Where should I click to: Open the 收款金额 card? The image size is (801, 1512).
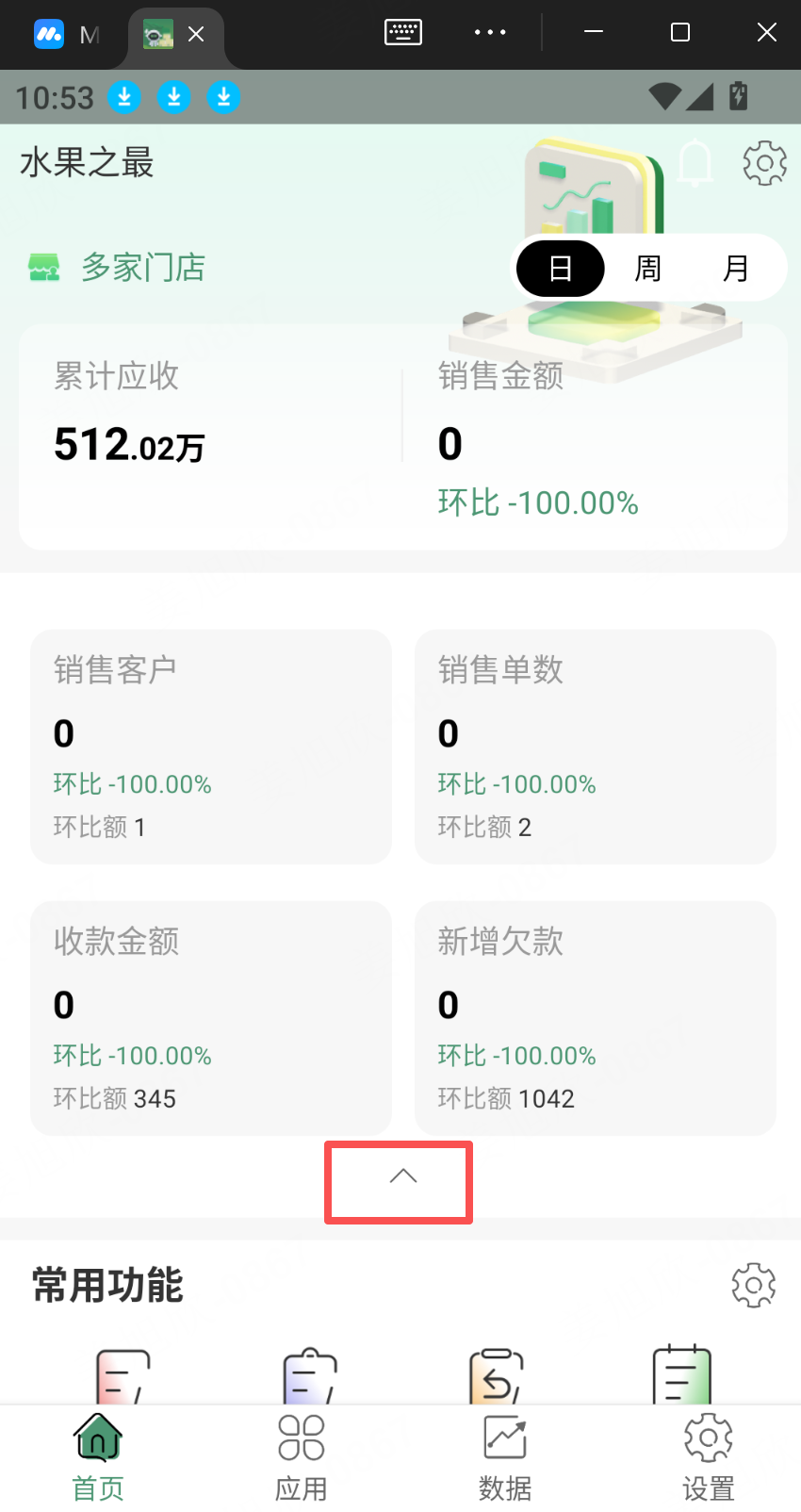pos(211,1017)
